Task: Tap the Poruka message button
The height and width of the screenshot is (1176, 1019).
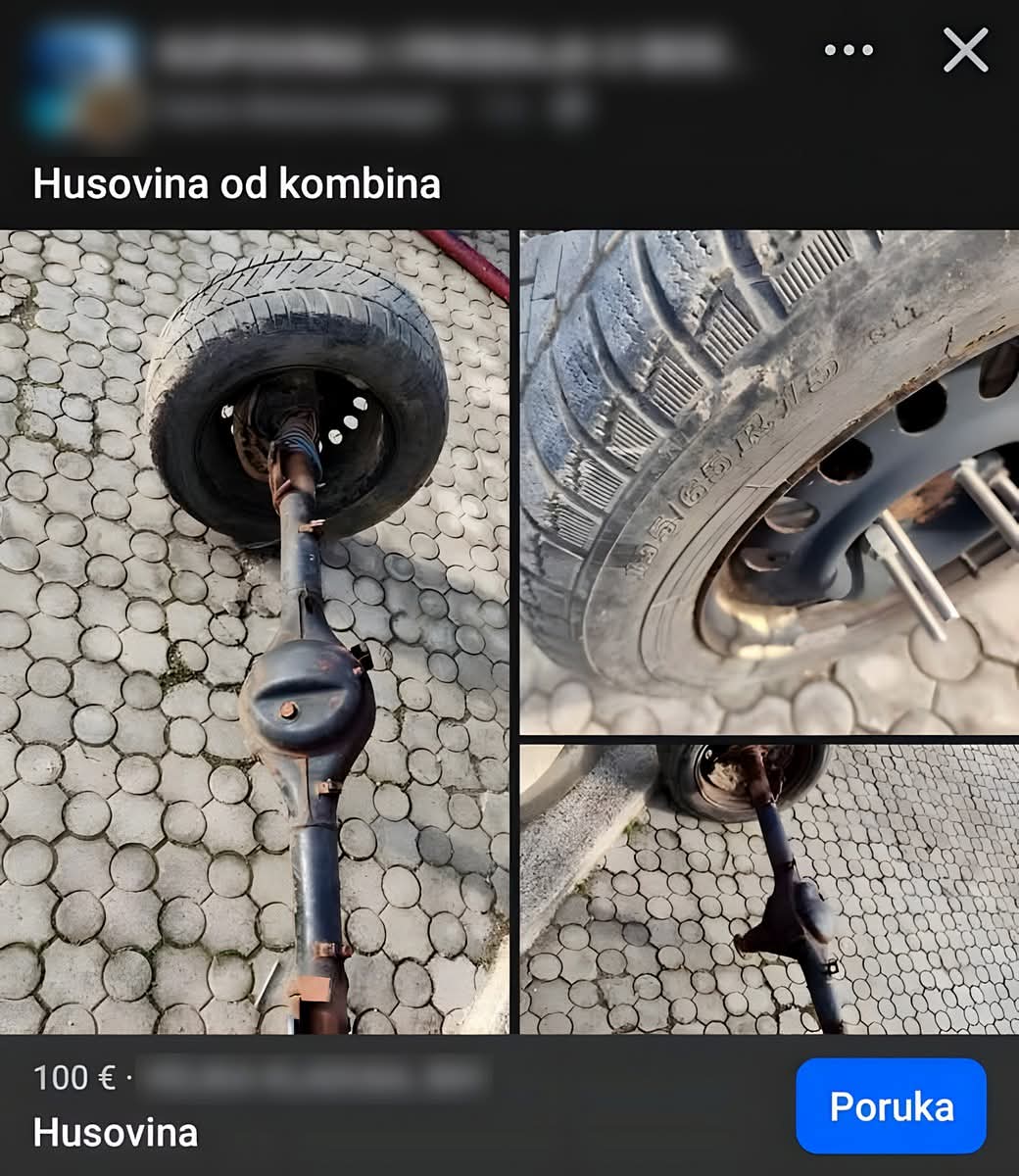Action: [891, 1105]
